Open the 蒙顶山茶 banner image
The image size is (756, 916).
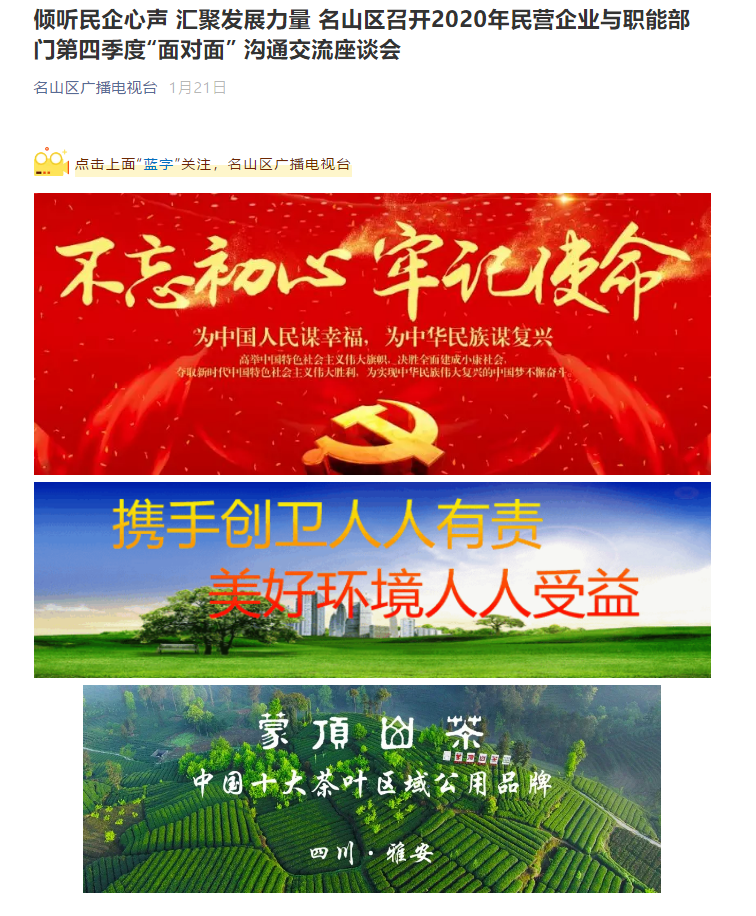[372, 788]
